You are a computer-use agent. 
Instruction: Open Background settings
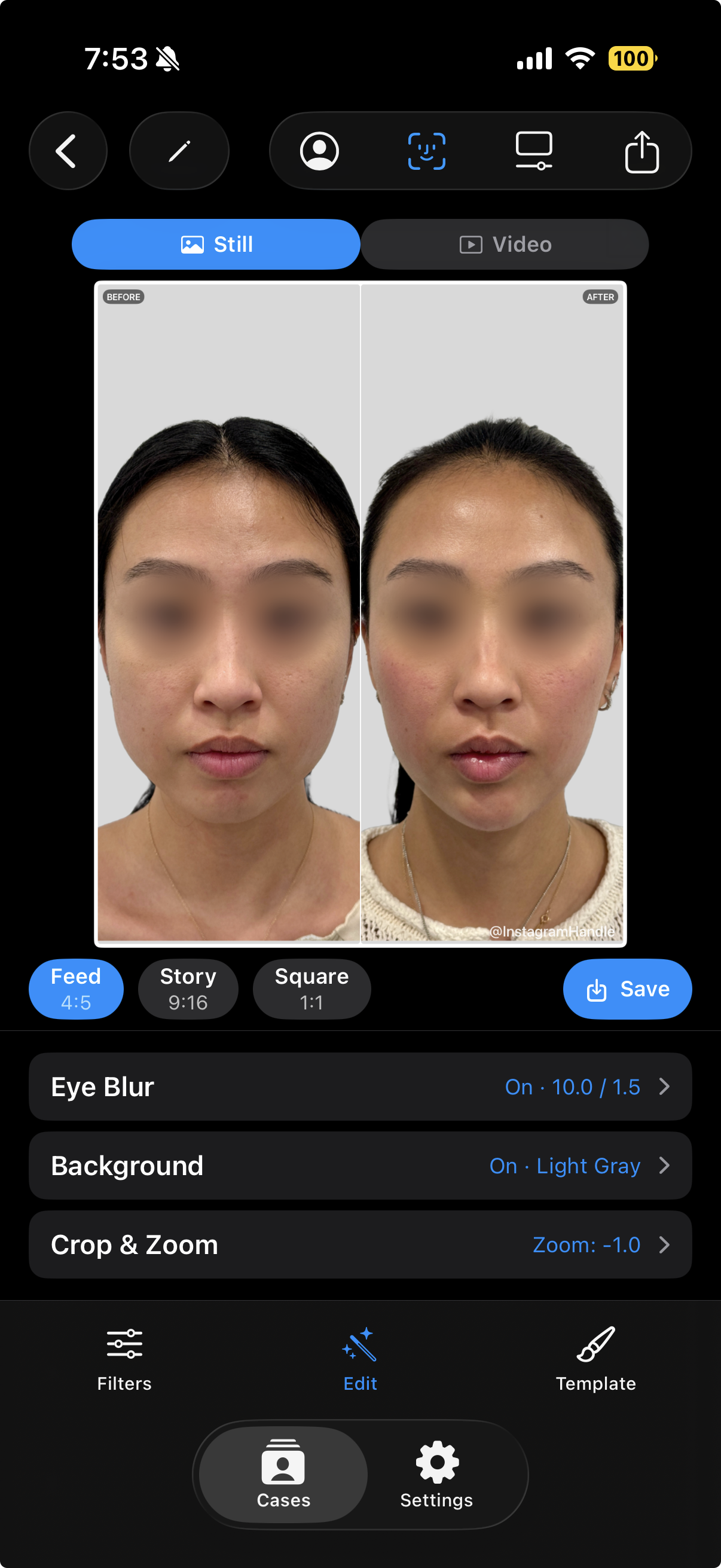click(360, 1165)
